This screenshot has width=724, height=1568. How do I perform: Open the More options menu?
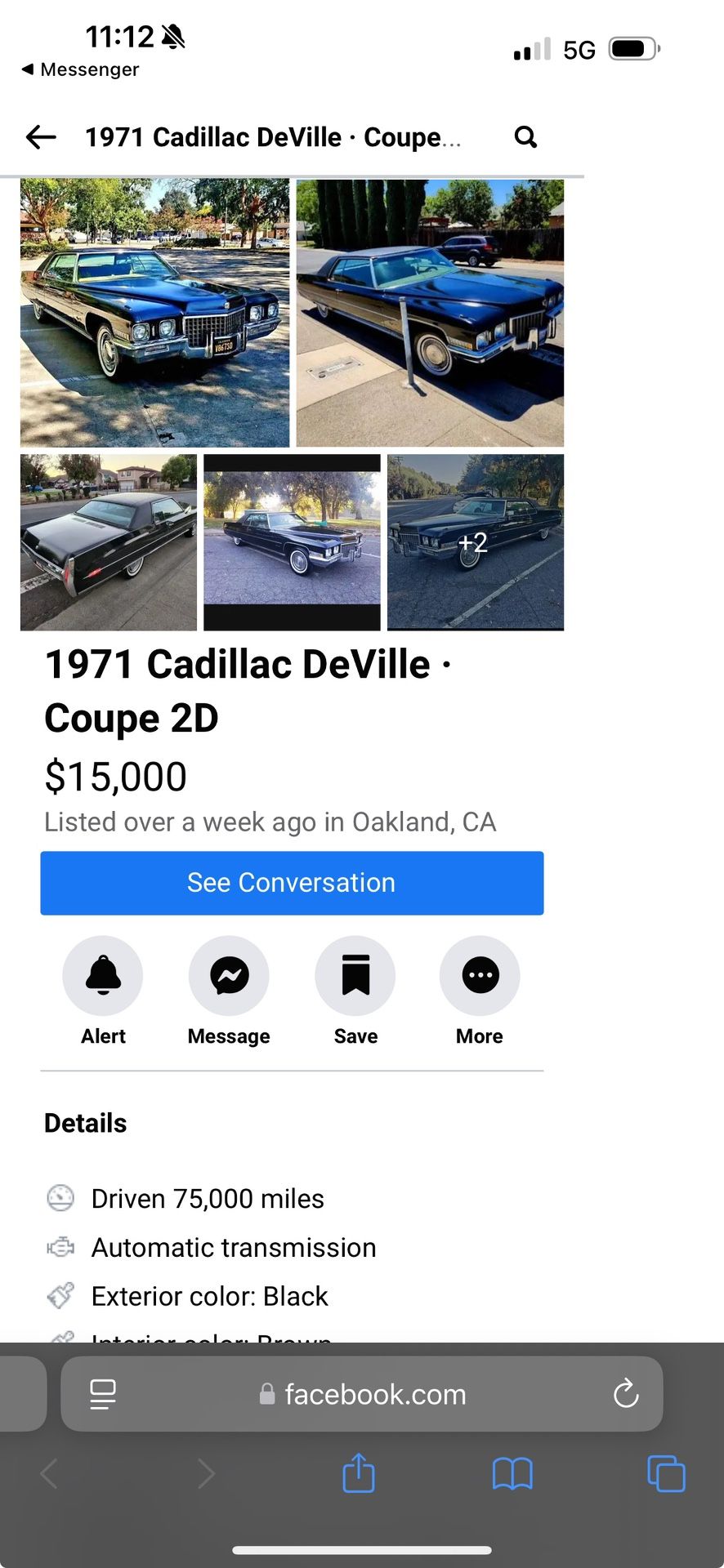(x=480, y=975)
